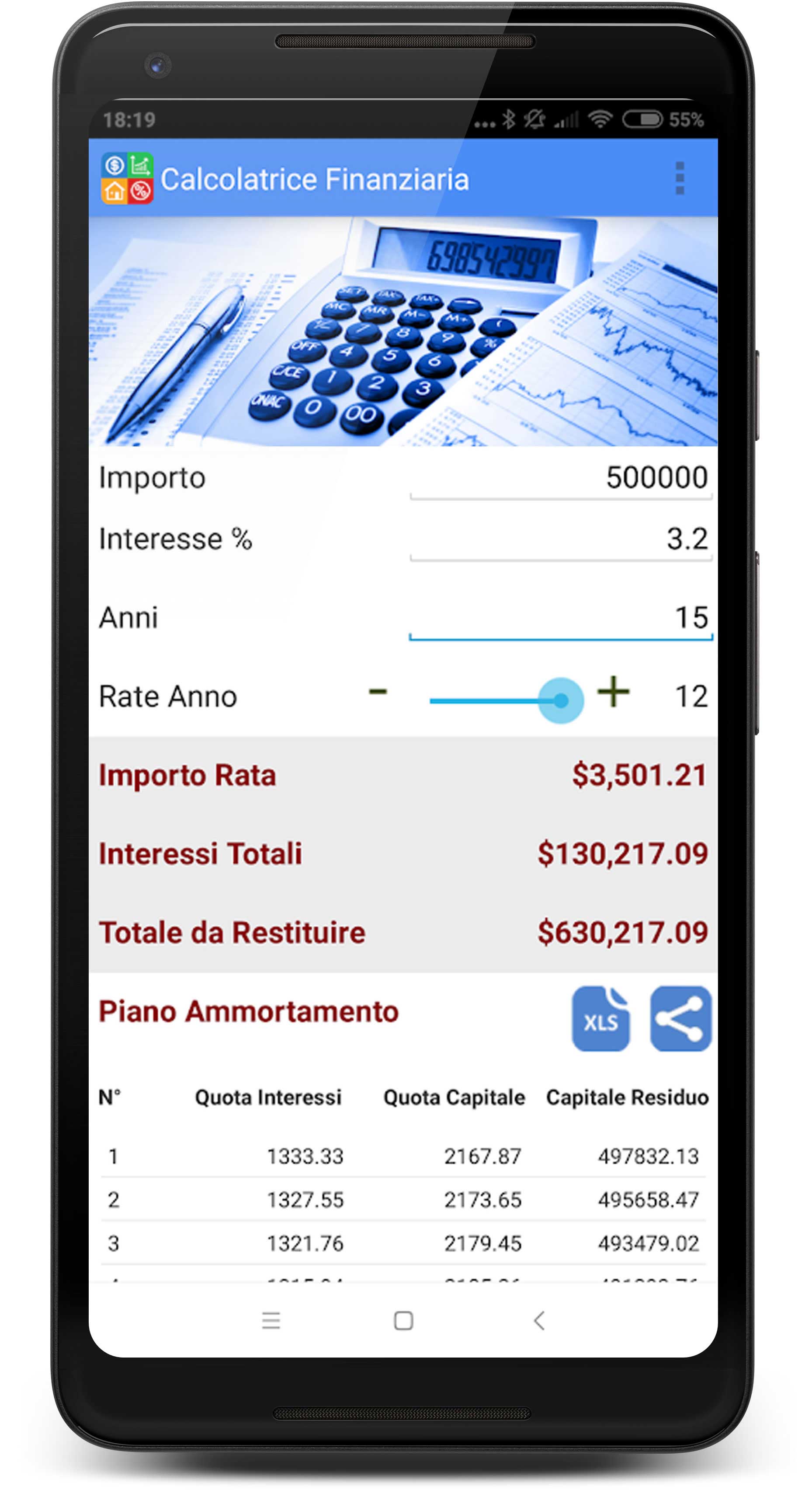This screenshot has height=1511, width=812.
Task: Go to the home screen
Action: pos(403,1320)
